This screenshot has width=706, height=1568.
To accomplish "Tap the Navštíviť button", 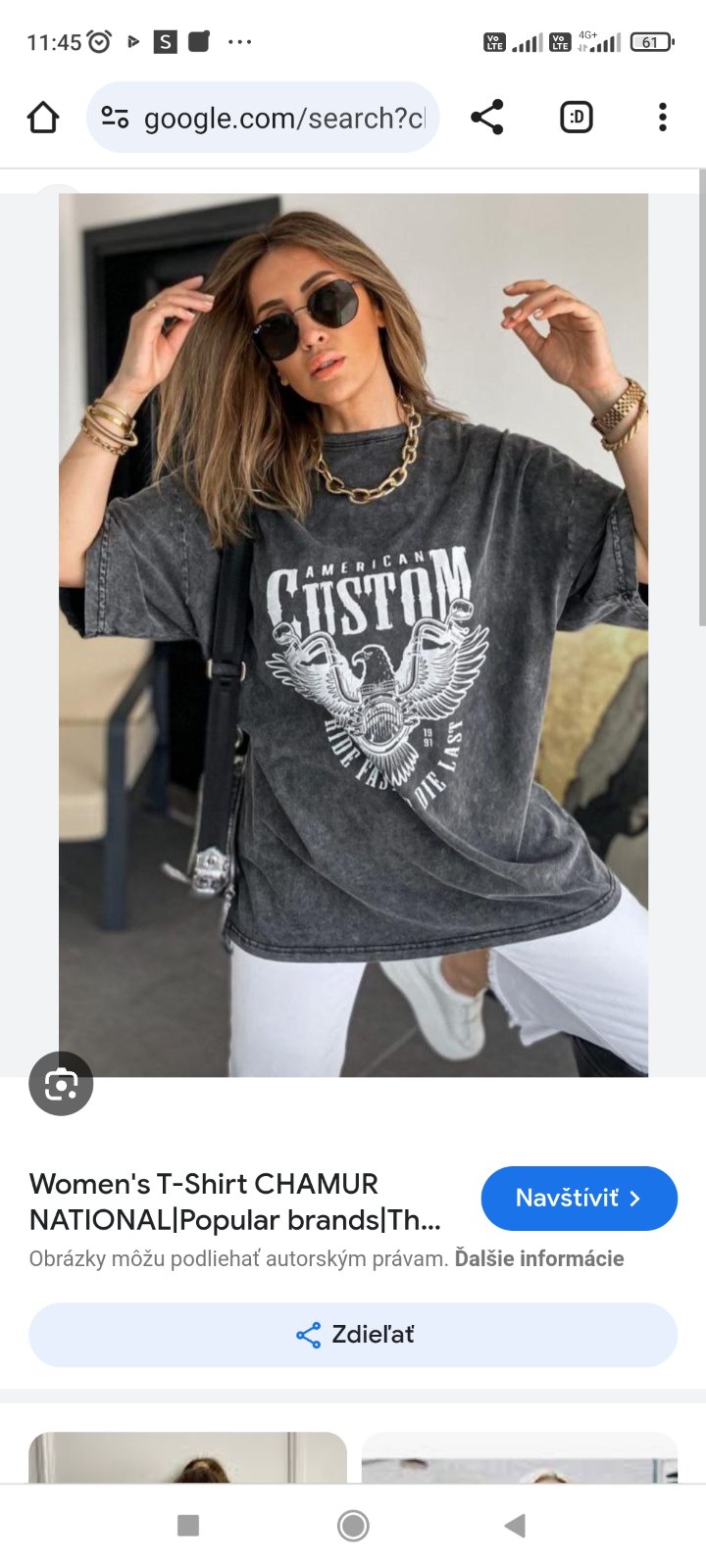I will click(579, 1198).
